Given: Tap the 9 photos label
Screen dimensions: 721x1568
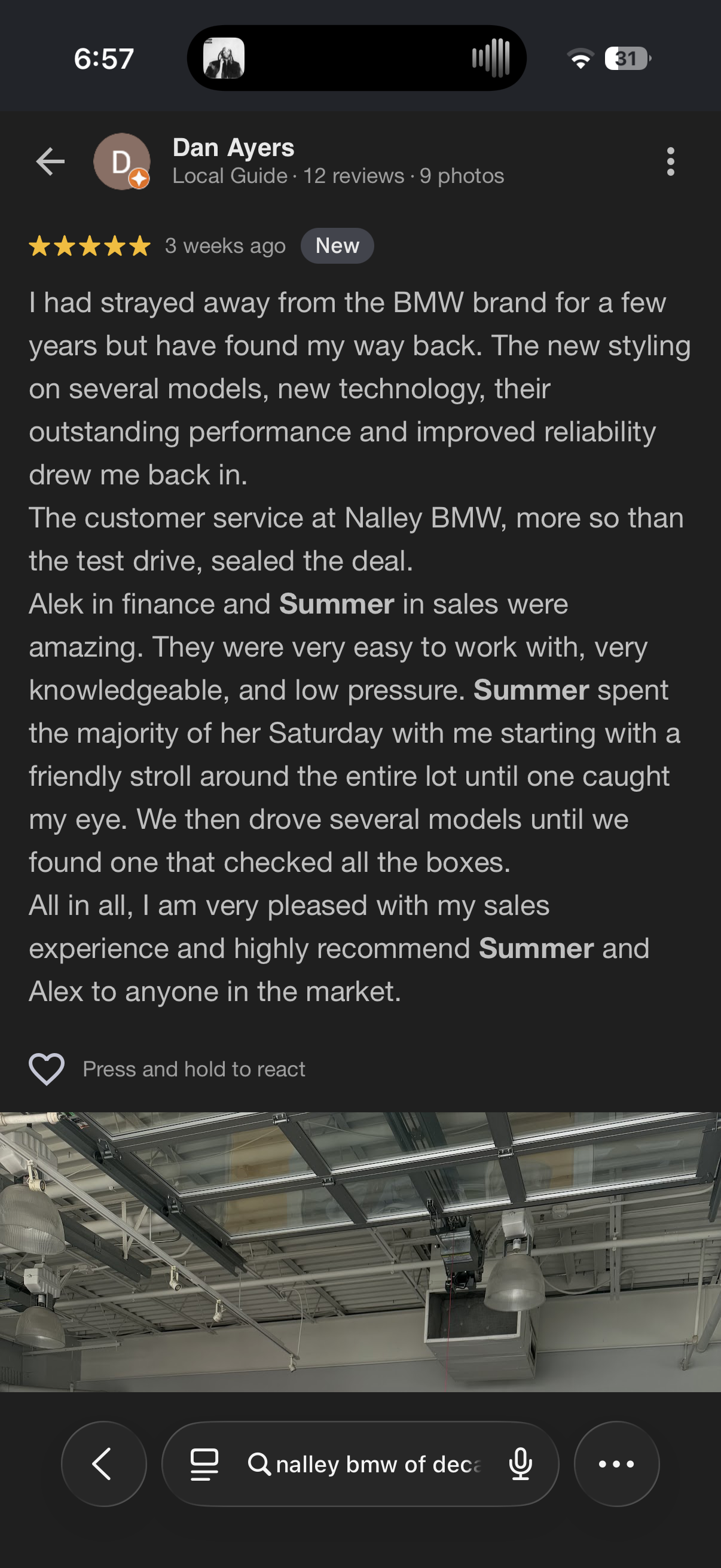Looking at the screenshot, I should click(x=460, y=176).
